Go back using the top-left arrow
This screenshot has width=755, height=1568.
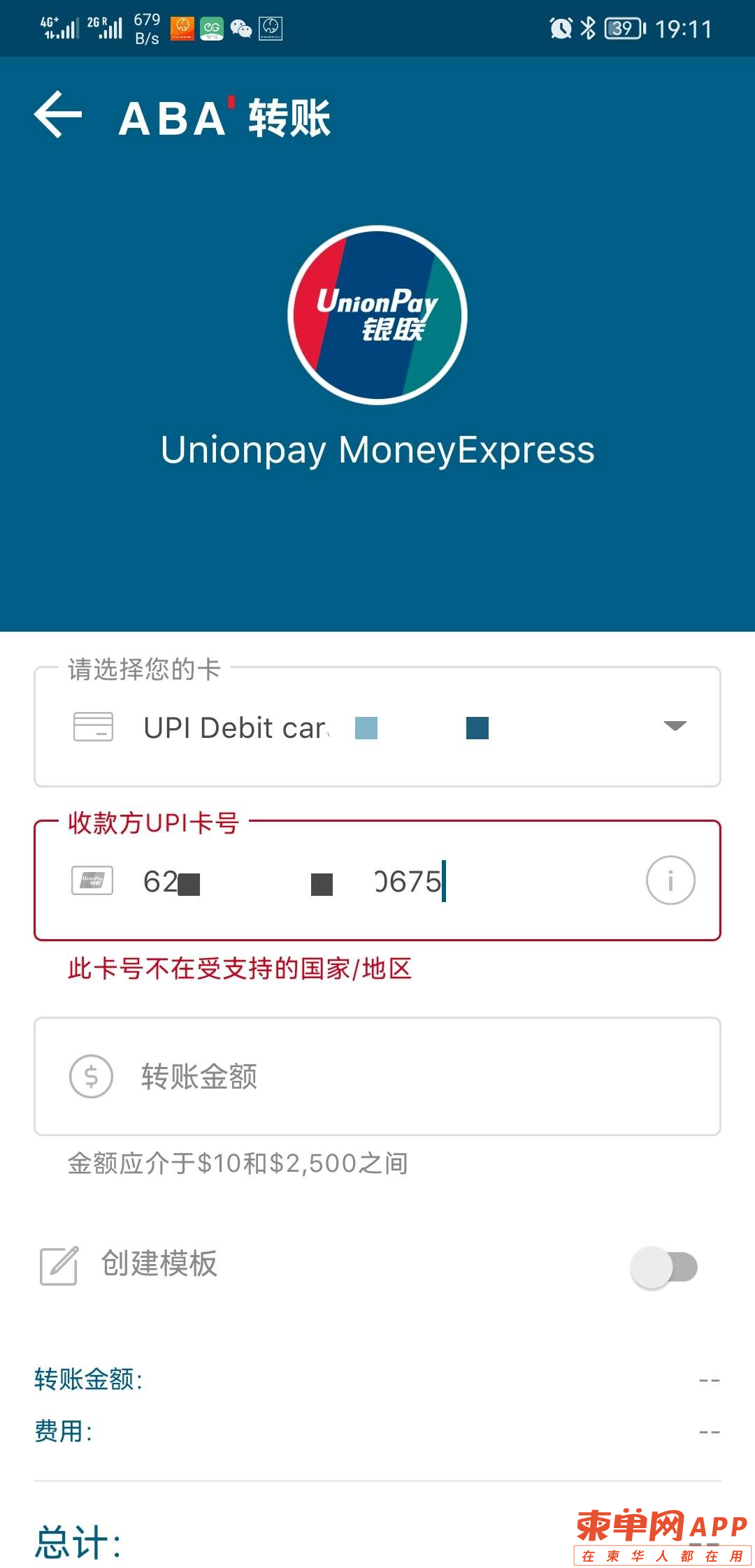pyautogui.click(x=59, y=115)
